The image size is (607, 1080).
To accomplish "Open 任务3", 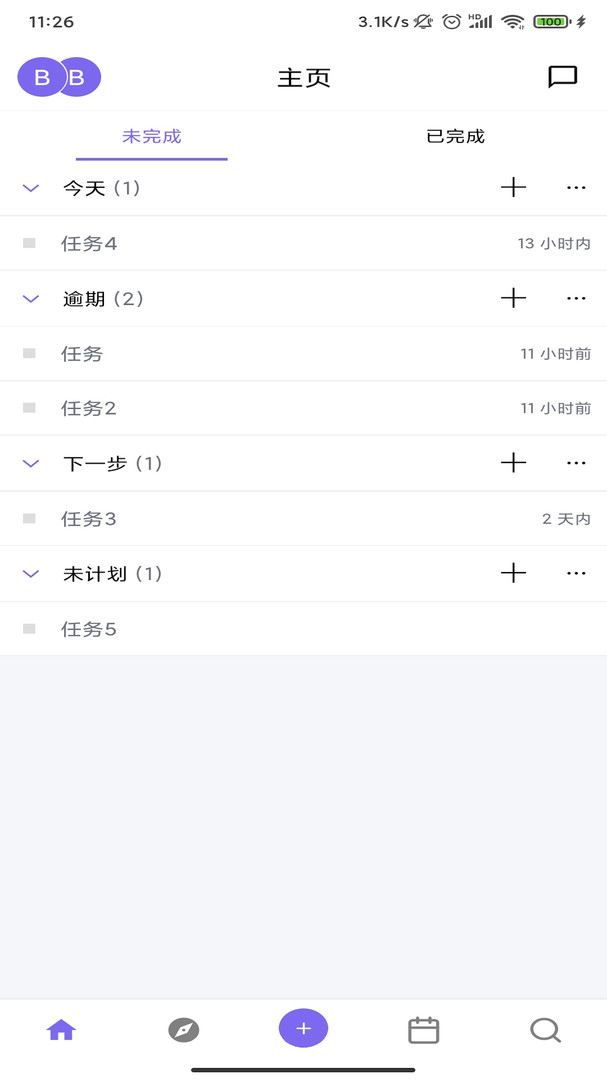I will pos(90,519).
